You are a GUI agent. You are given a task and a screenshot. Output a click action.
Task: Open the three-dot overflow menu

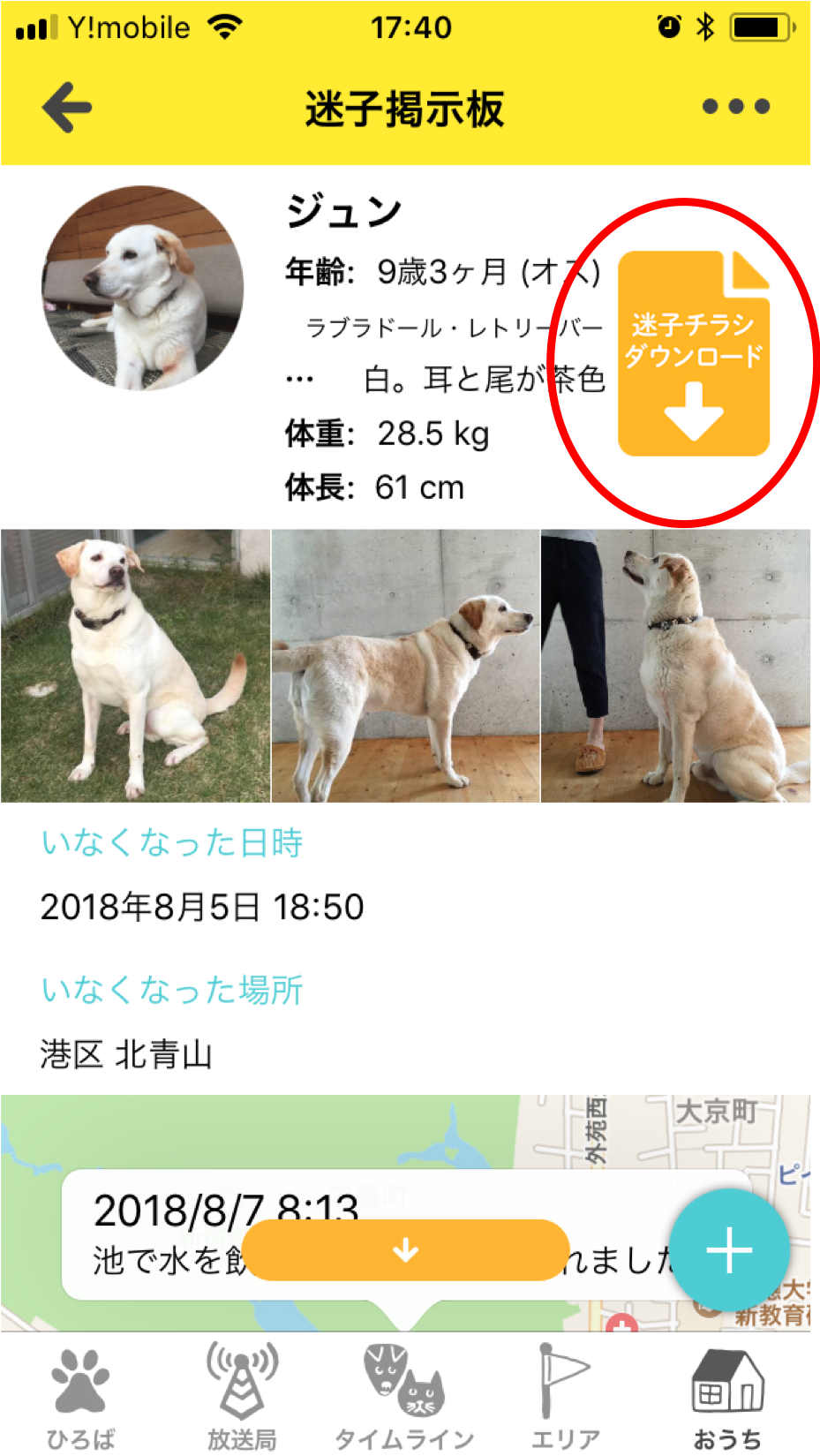(735, 107)
